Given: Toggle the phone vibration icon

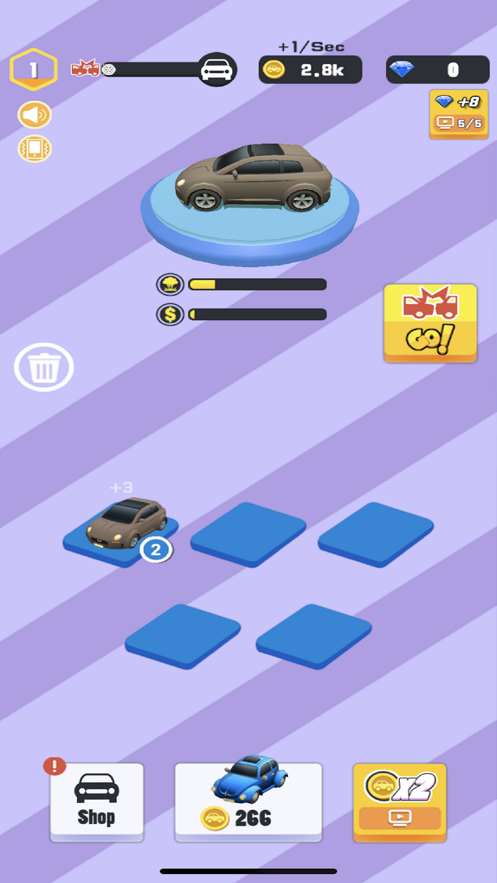Looking at the screenshot, I should click(34, 149).
